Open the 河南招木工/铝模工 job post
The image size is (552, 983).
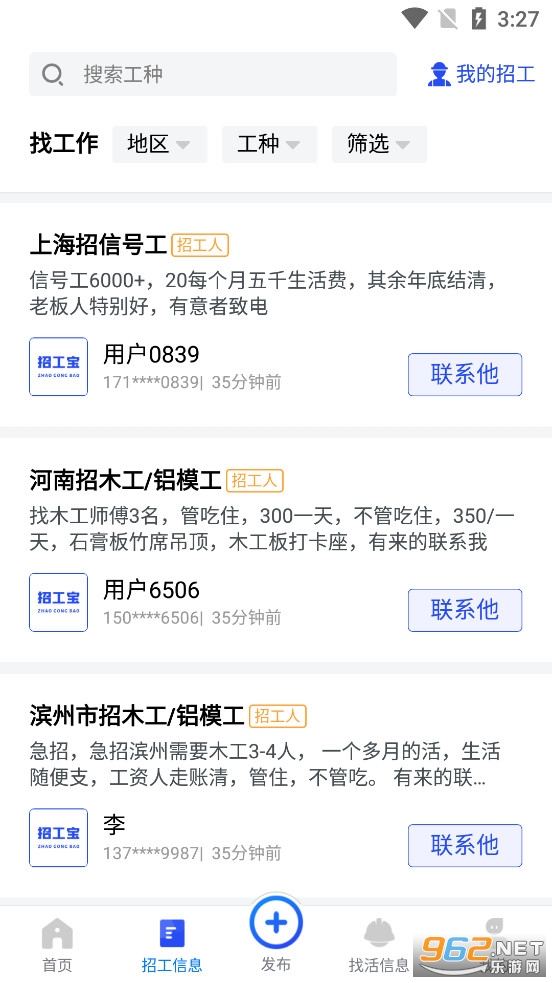[x=125, y=480]
